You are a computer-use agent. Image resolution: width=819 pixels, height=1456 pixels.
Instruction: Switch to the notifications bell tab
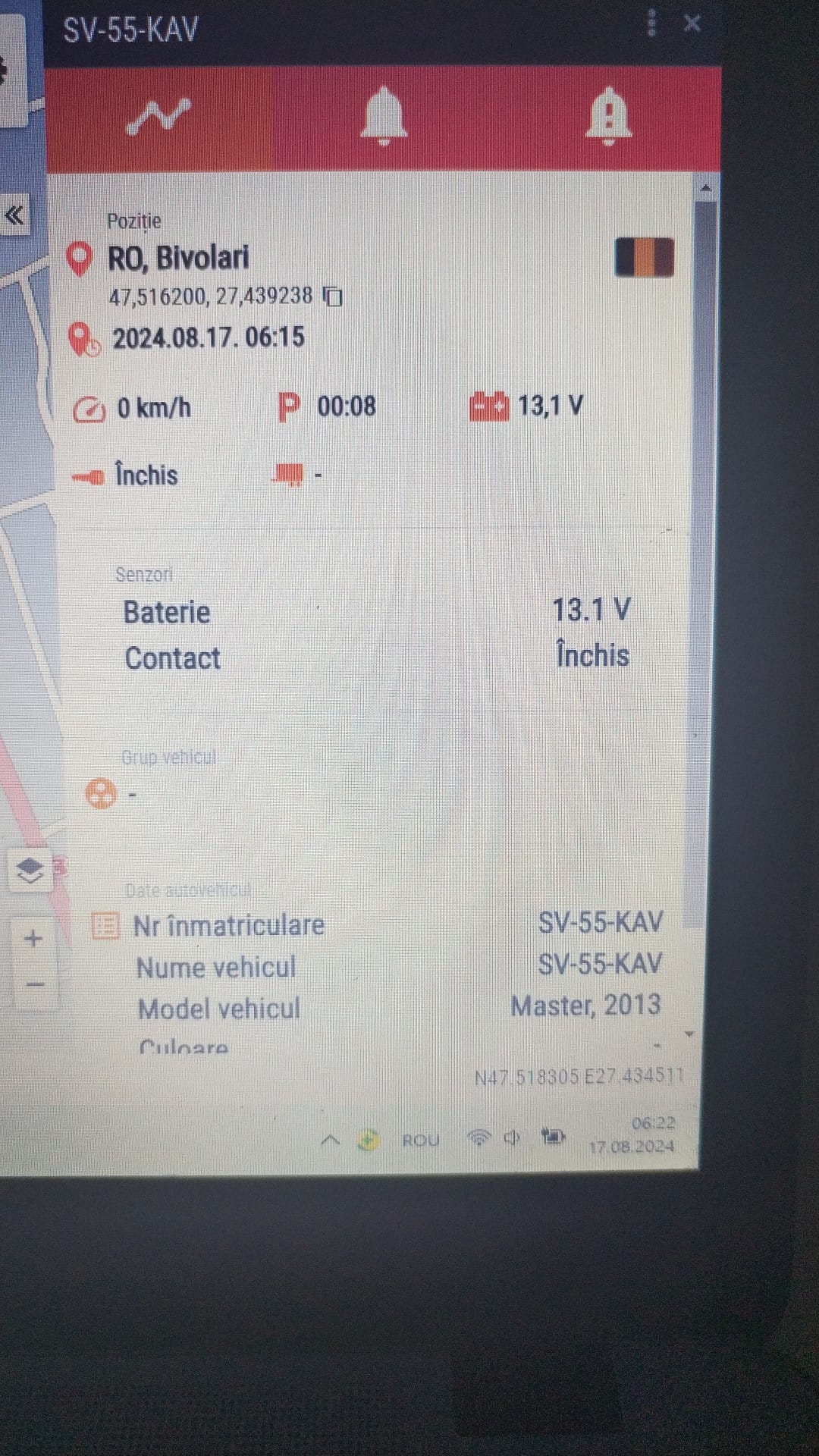383,115
